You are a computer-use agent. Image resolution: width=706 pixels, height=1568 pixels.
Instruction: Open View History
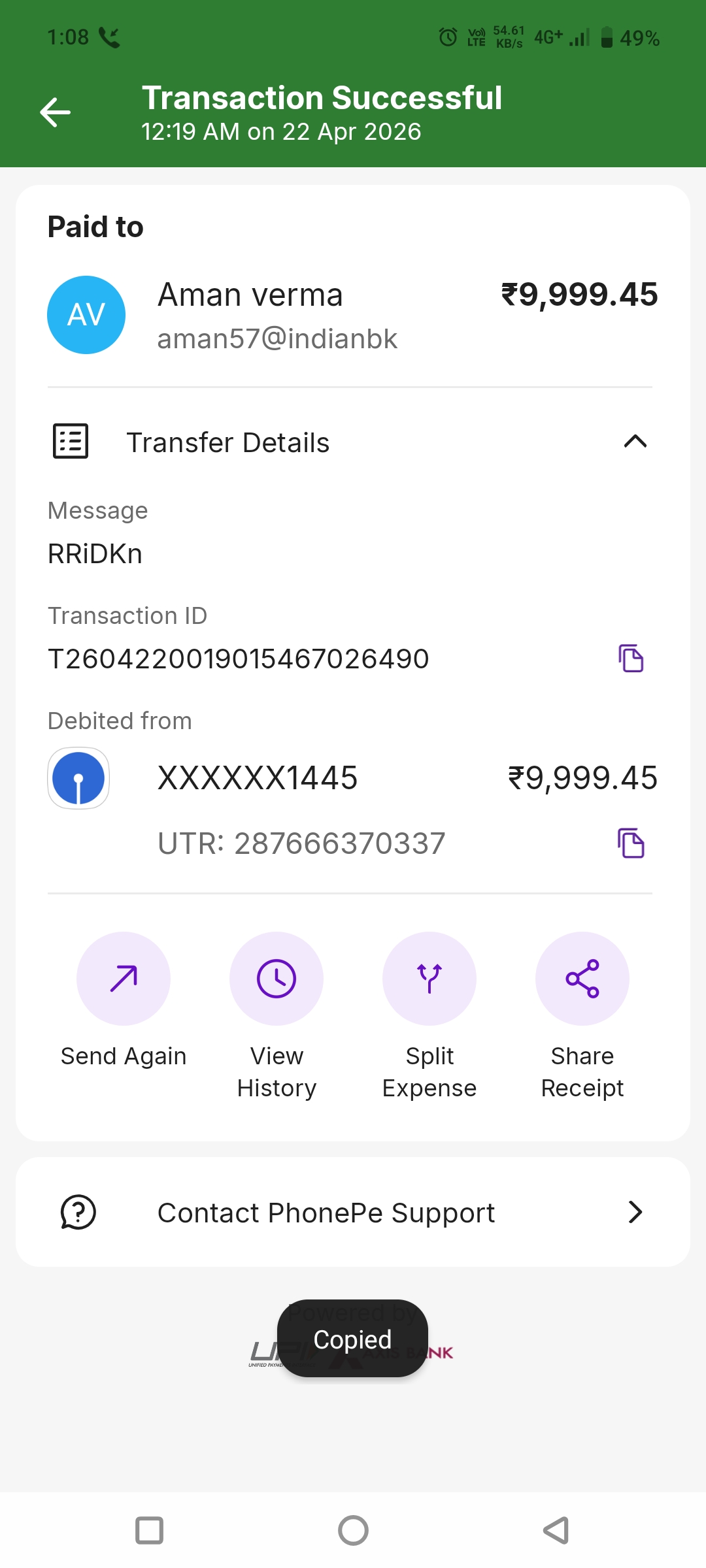click(277, 979)
